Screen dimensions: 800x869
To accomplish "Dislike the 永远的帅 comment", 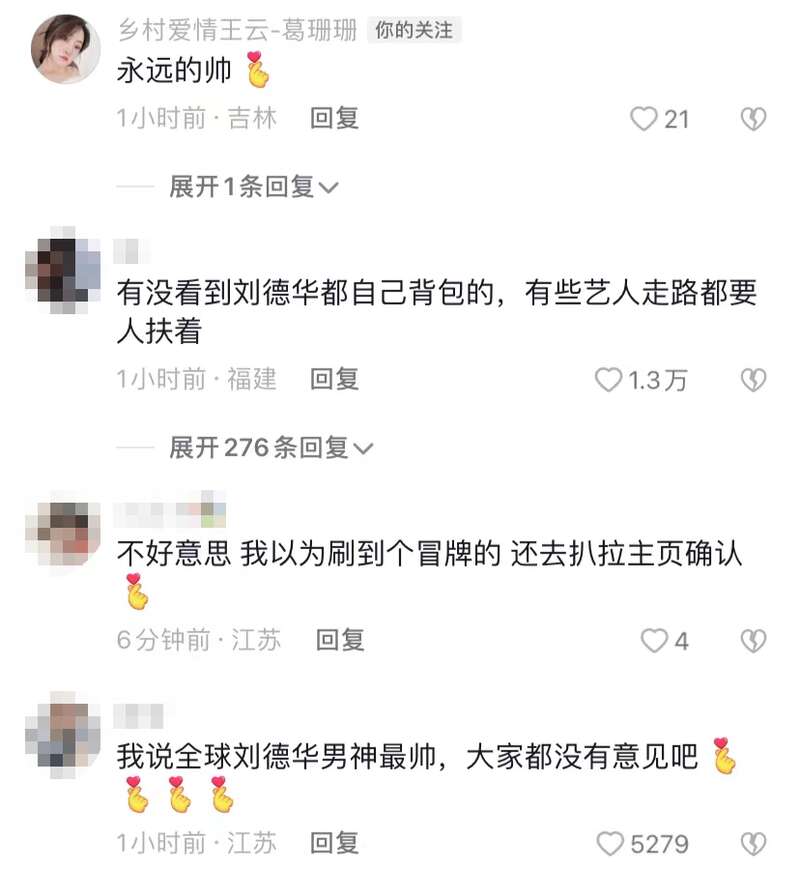I will pyautogui.click(x=752, y=120).
